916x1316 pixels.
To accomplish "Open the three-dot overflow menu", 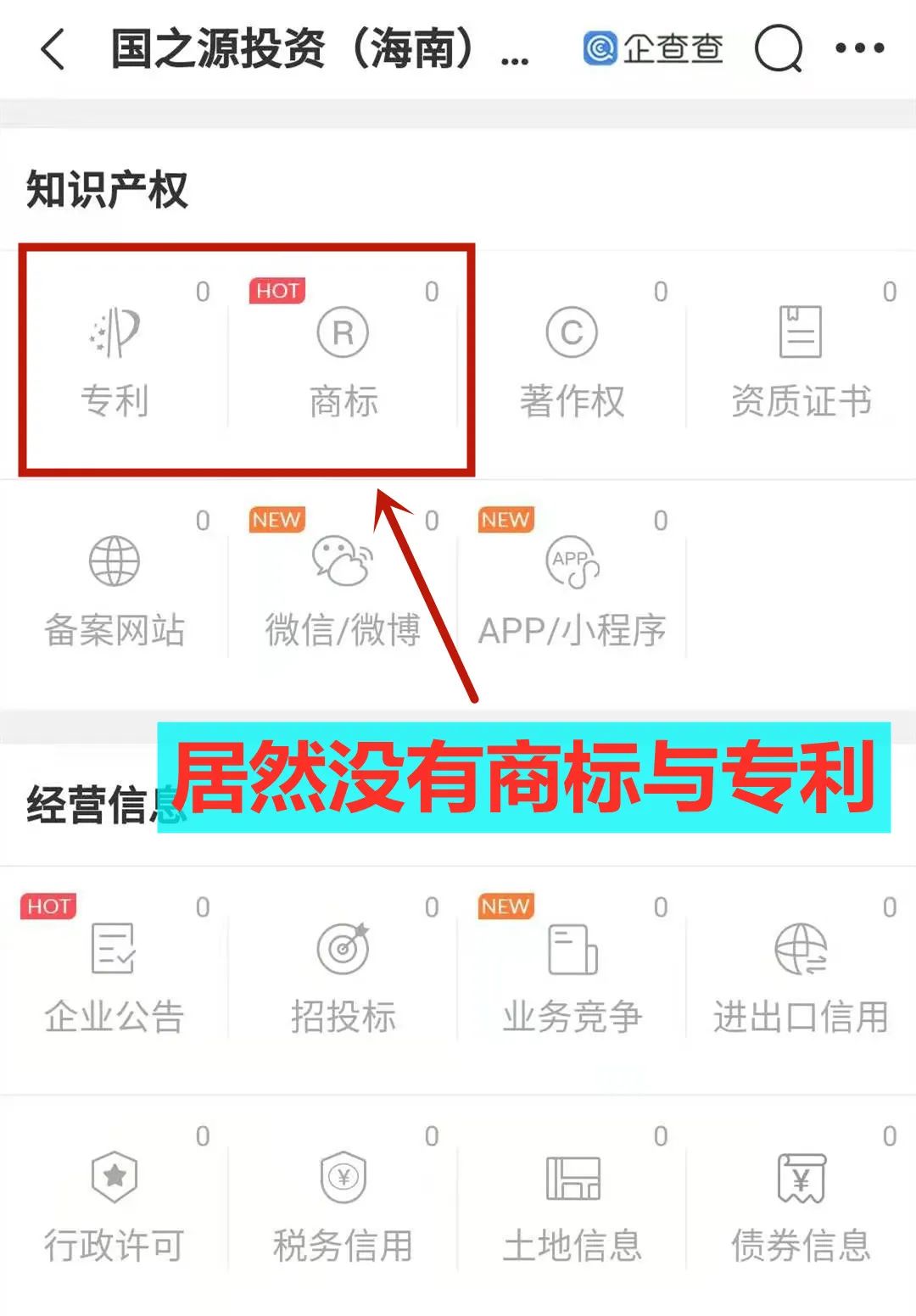I will [x=859, y=48].
